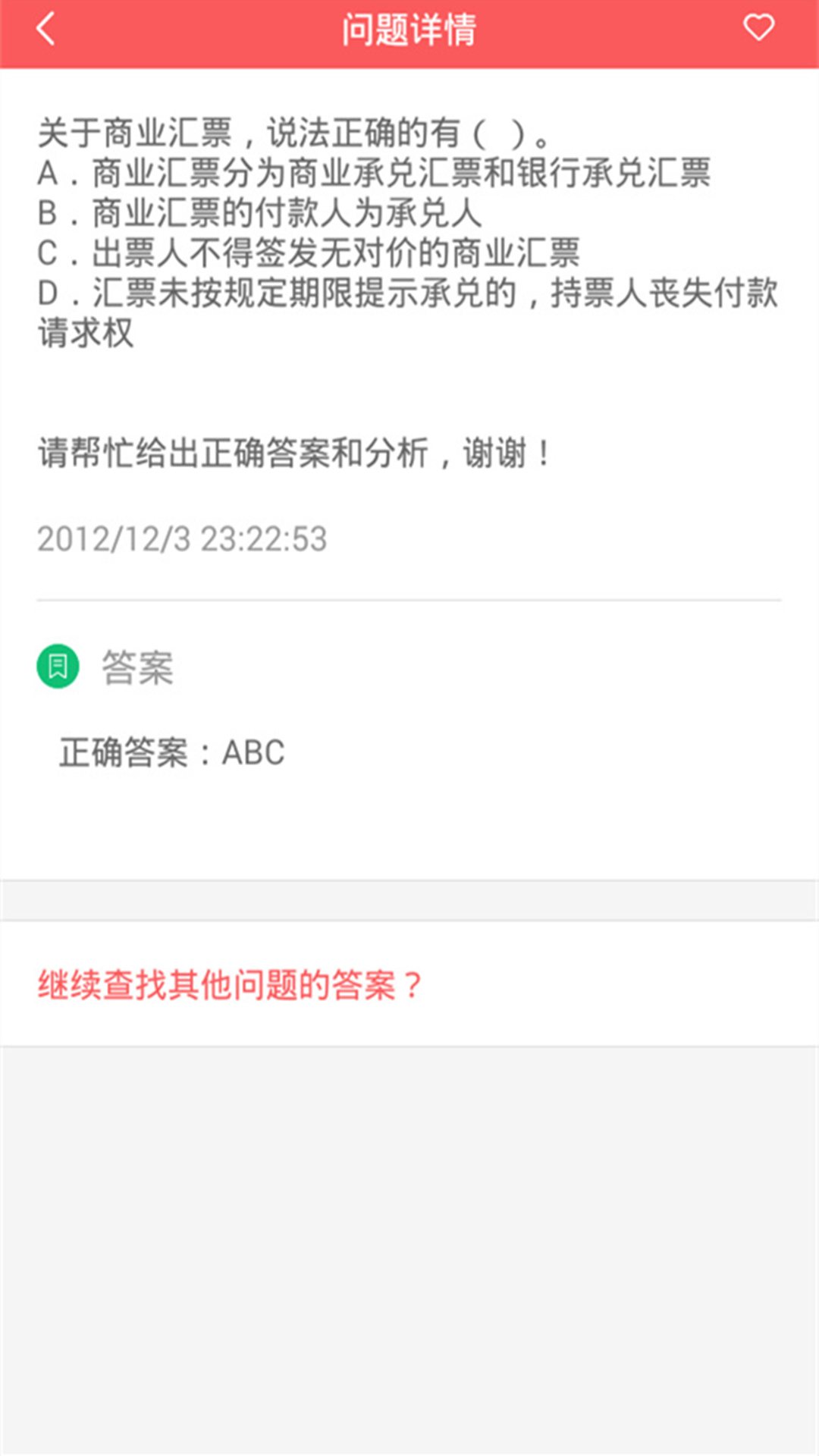Tap the gray empty area at the bottom
819x1456 pixels.
pyautogui.click(x=409, y=1251)
